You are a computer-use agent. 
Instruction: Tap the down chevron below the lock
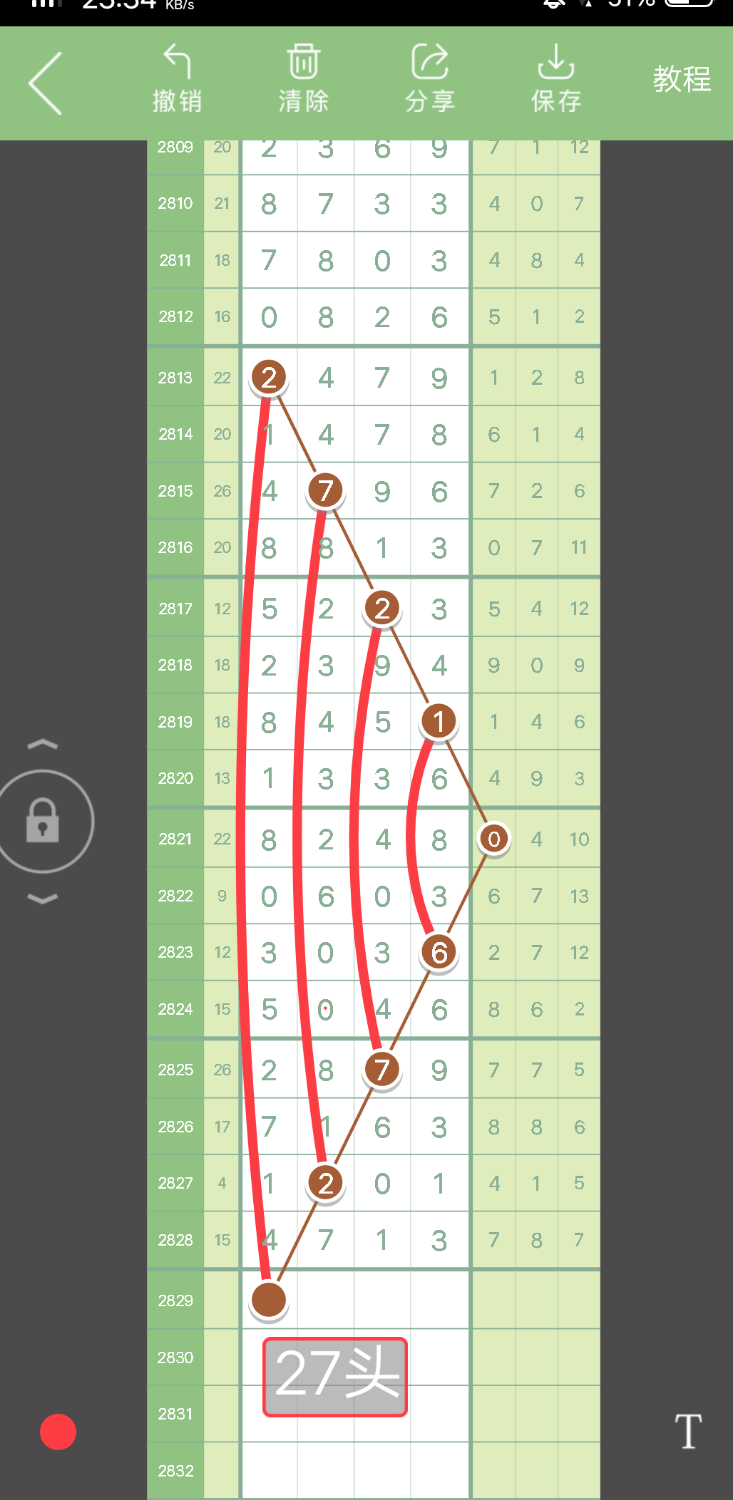(42, 899)
